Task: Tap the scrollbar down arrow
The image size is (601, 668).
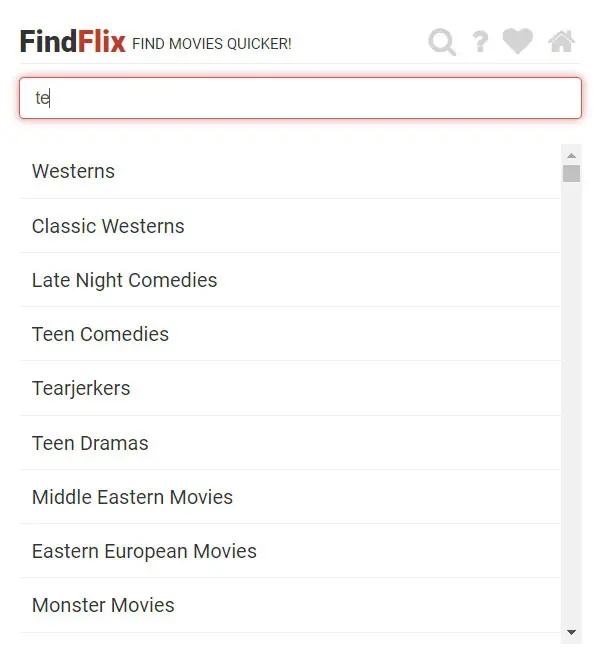Action: pos(571,632)
